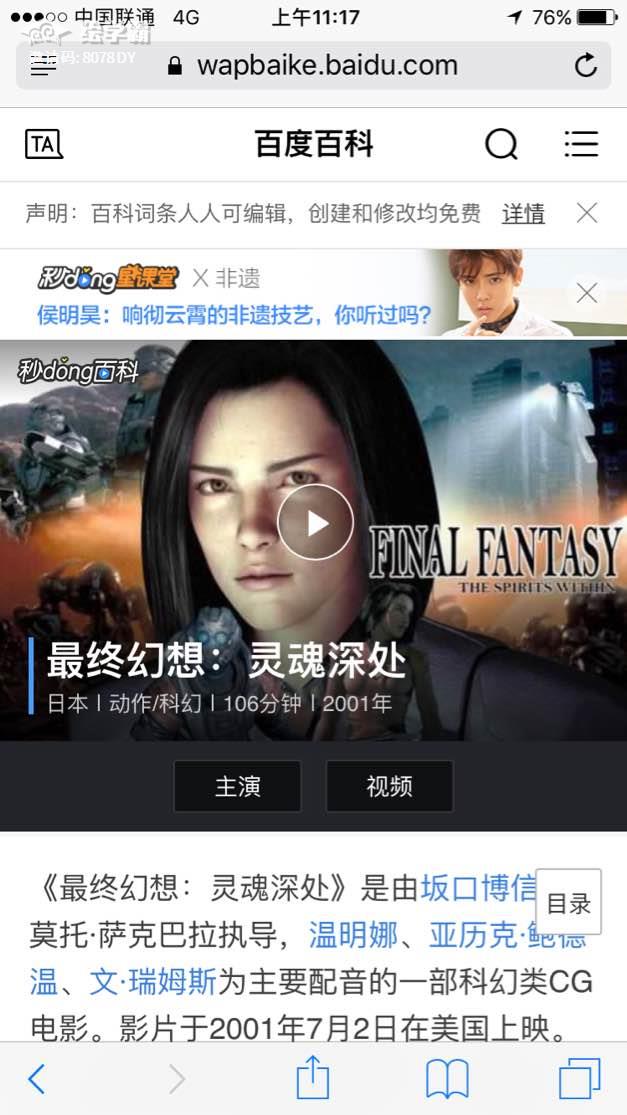Close the 侯明昊 ad banner
Viewport: 627px width, 1115px height.
(x=587, y=292)
